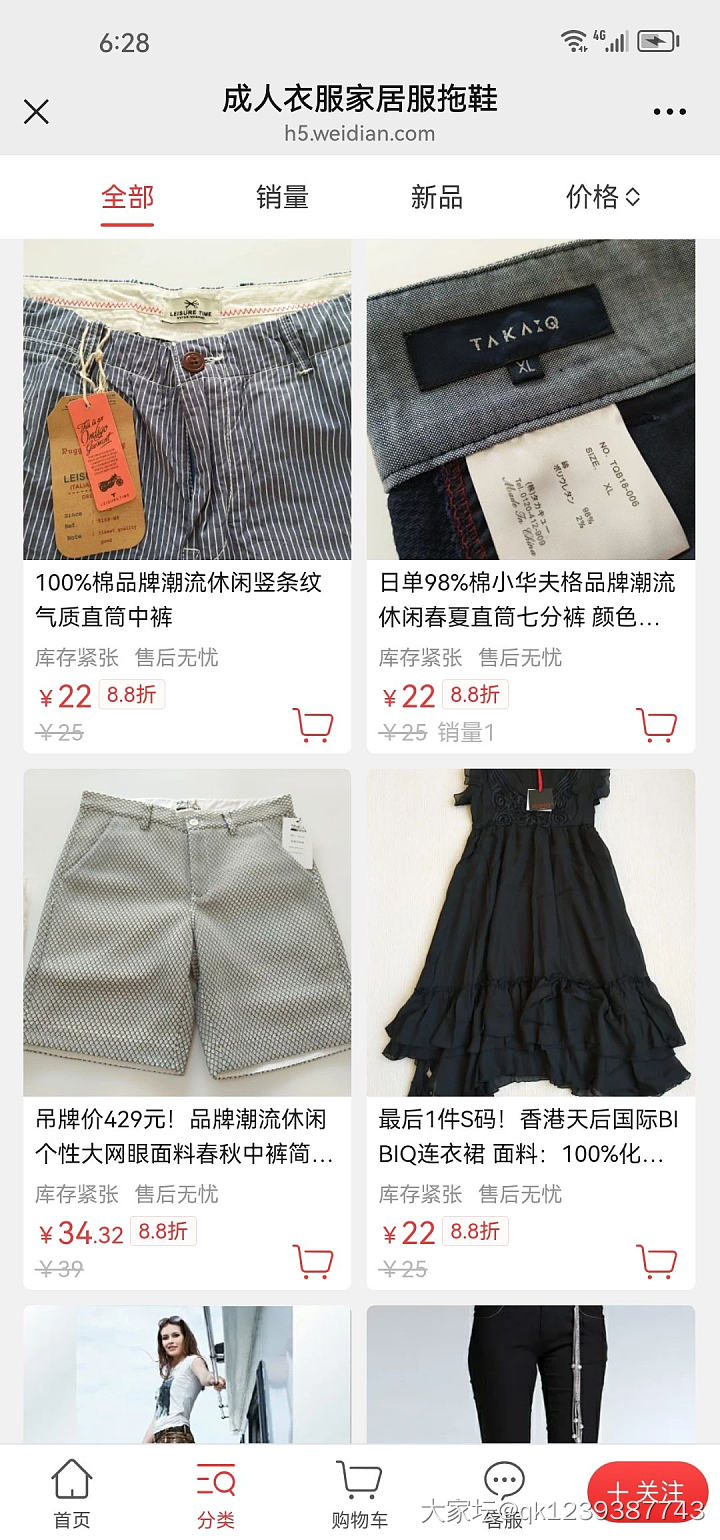The image size is (720, 1540).
Task: Tap the h5.weidian.com address label
Action: point(360,134)
